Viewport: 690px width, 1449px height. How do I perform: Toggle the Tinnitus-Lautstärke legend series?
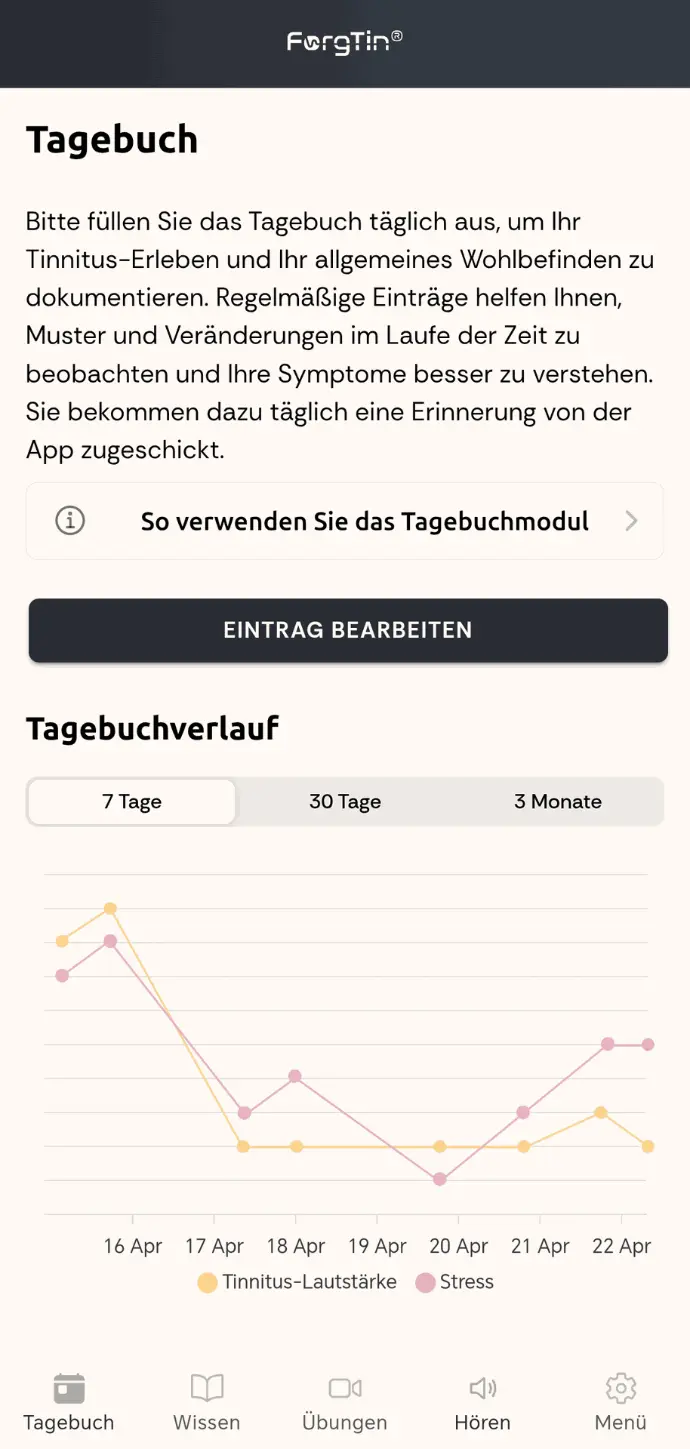(x=297, y=1282)
